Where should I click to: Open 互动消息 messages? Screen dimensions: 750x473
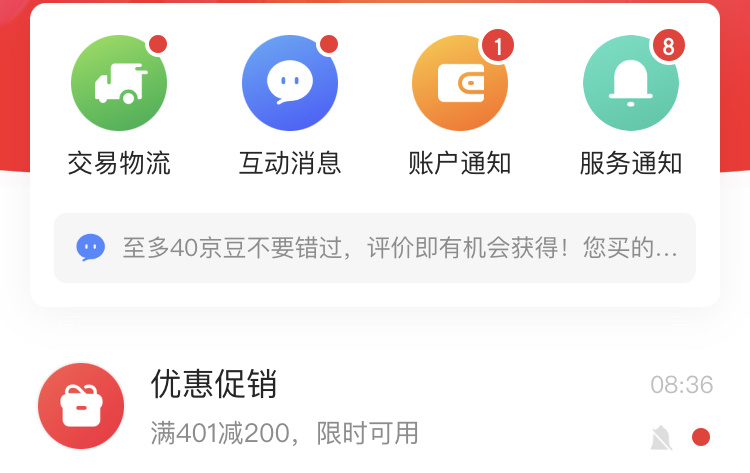tap(290, 83)
